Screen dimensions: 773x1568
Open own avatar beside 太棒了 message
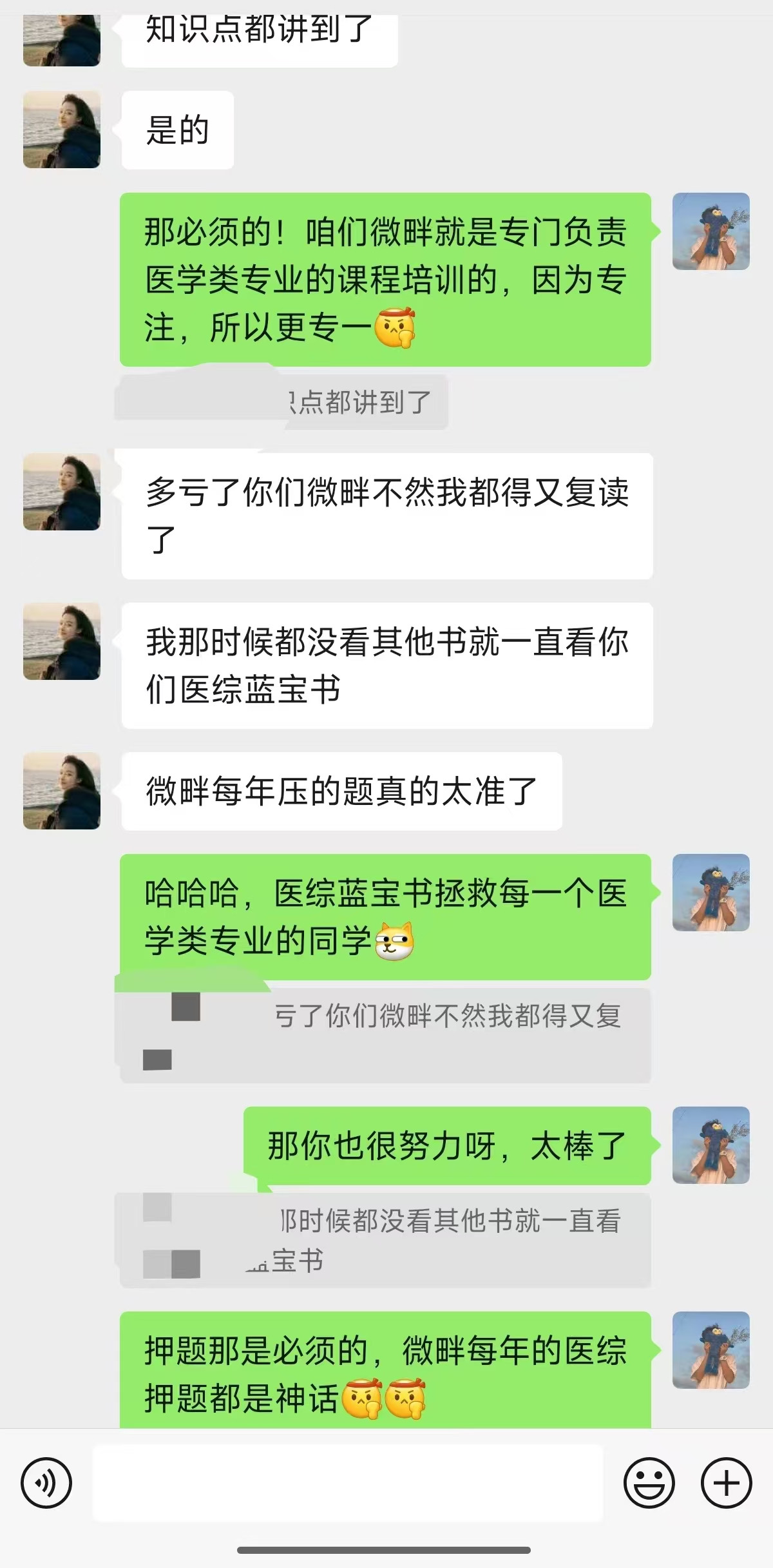711,1145
